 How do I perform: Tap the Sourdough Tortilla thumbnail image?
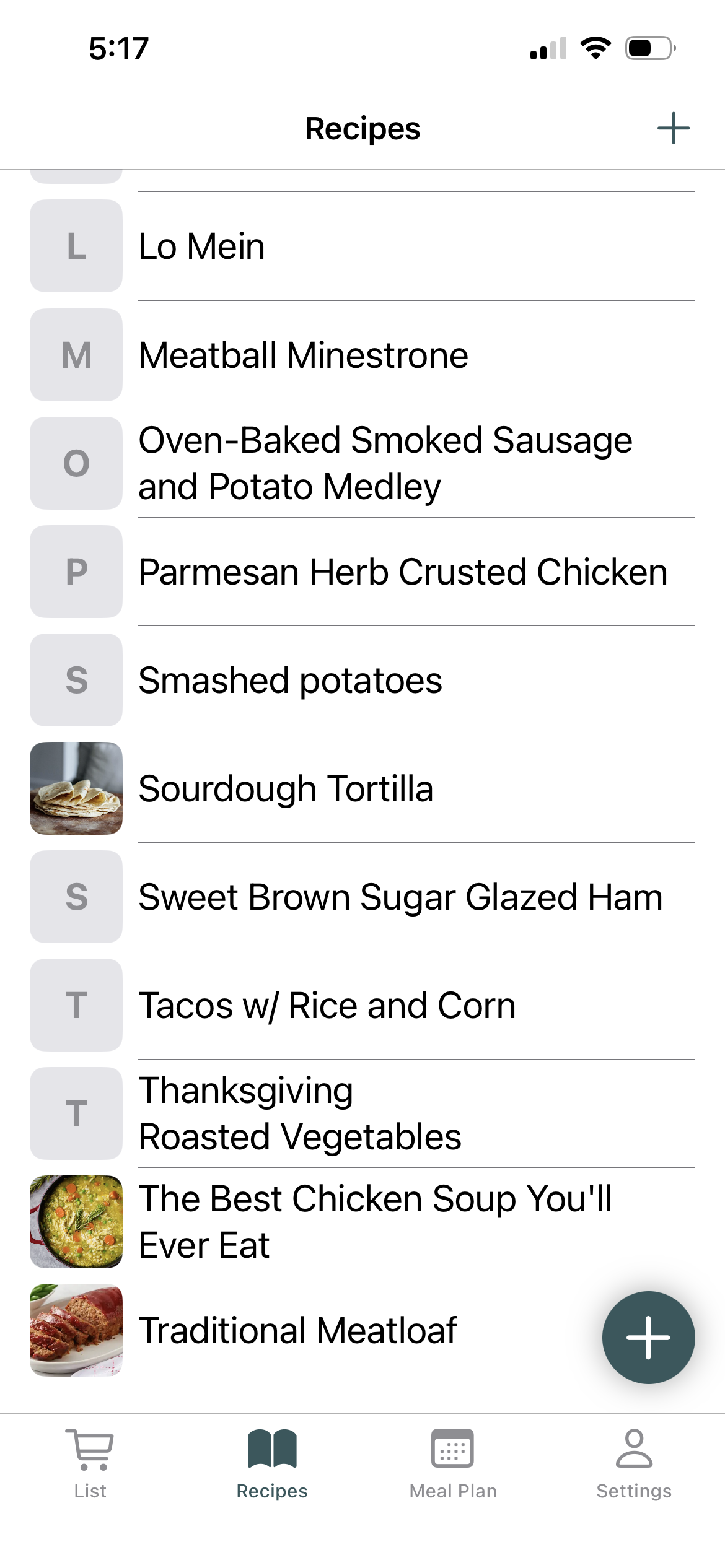[76, 788]
